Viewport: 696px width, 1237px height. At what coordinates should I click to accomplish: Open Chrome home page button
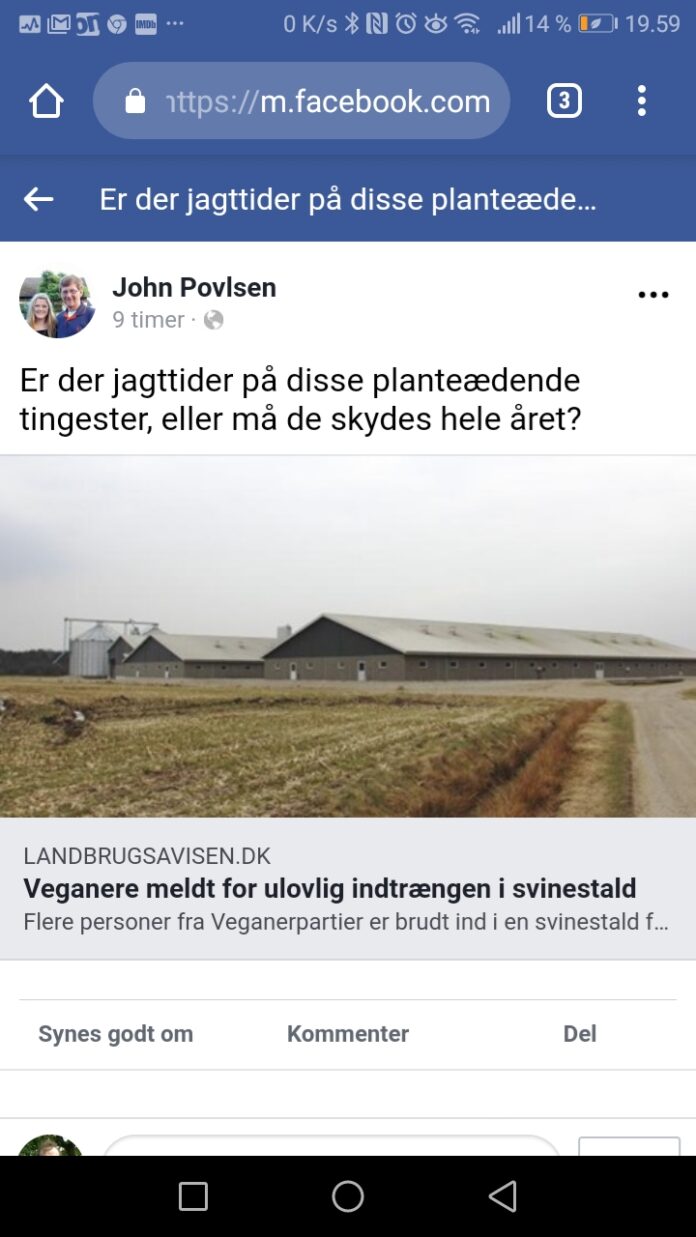[x=46, y=101]
